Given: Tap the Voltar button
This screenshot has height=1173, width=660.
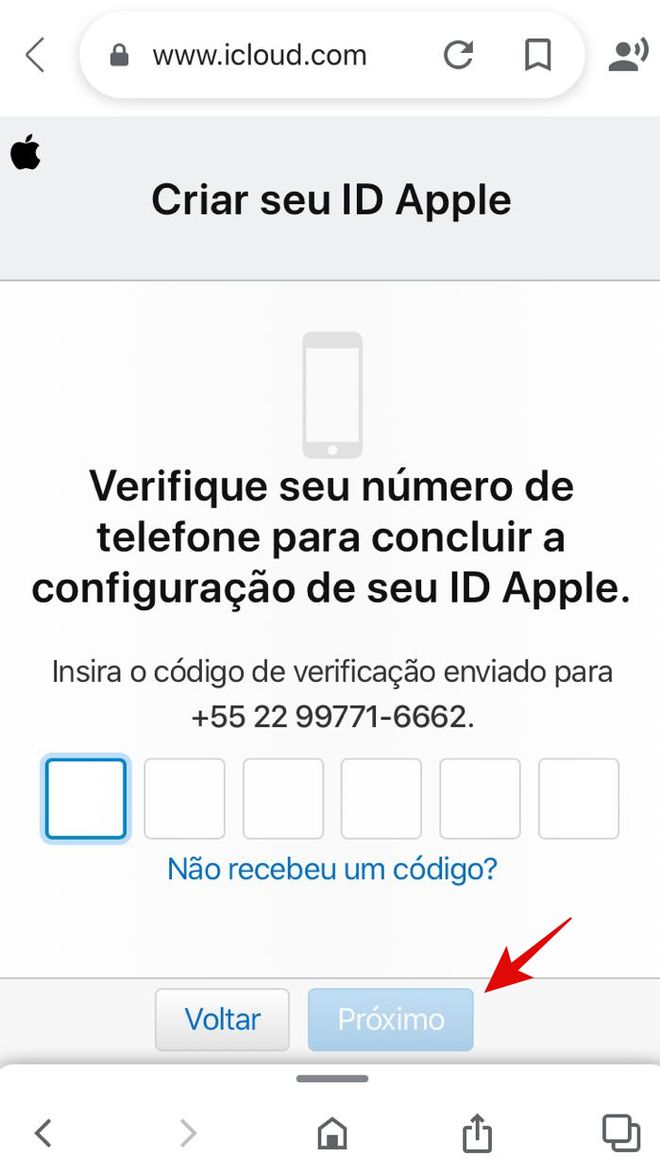Looking at the screenshot, I should (222, 1020).
